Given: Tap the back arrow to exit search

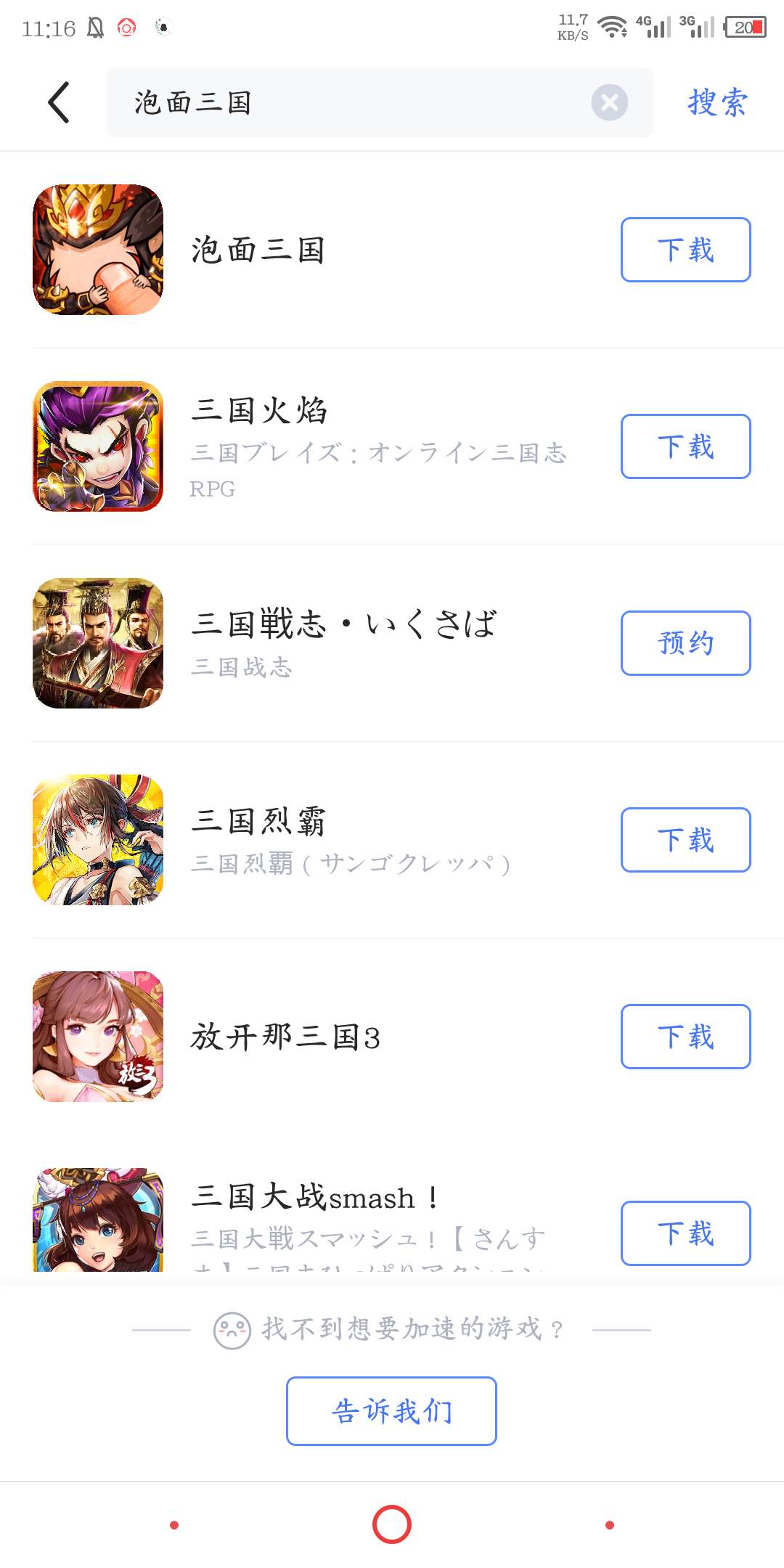Looking at the screenshot, I should (x=58, y=102).
